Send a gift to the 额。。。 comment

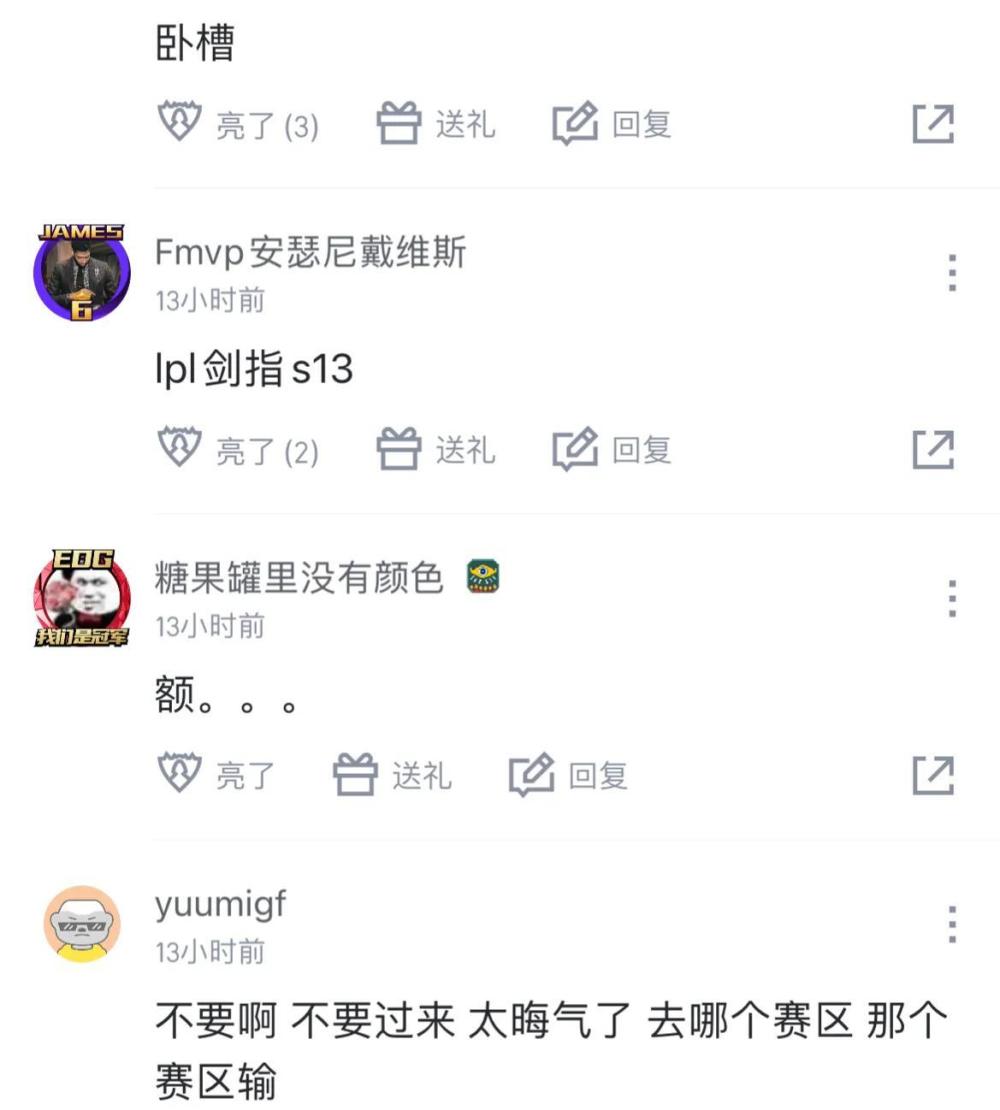click(391, 776)
